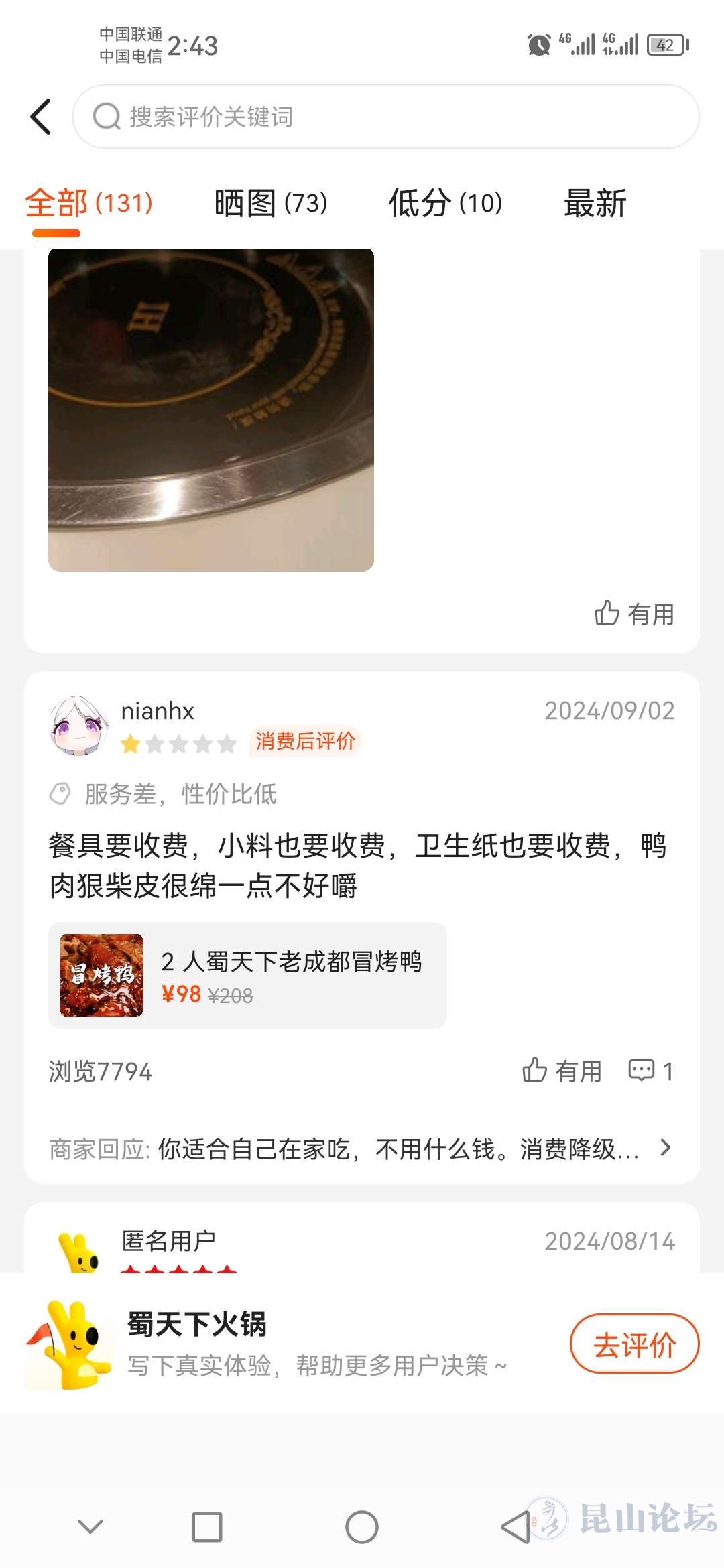Screen dimensions: 724x1568
Task: Open the 2人蜀天下老成都冒烤鸭 deal card
Action: tap(247, 976)
